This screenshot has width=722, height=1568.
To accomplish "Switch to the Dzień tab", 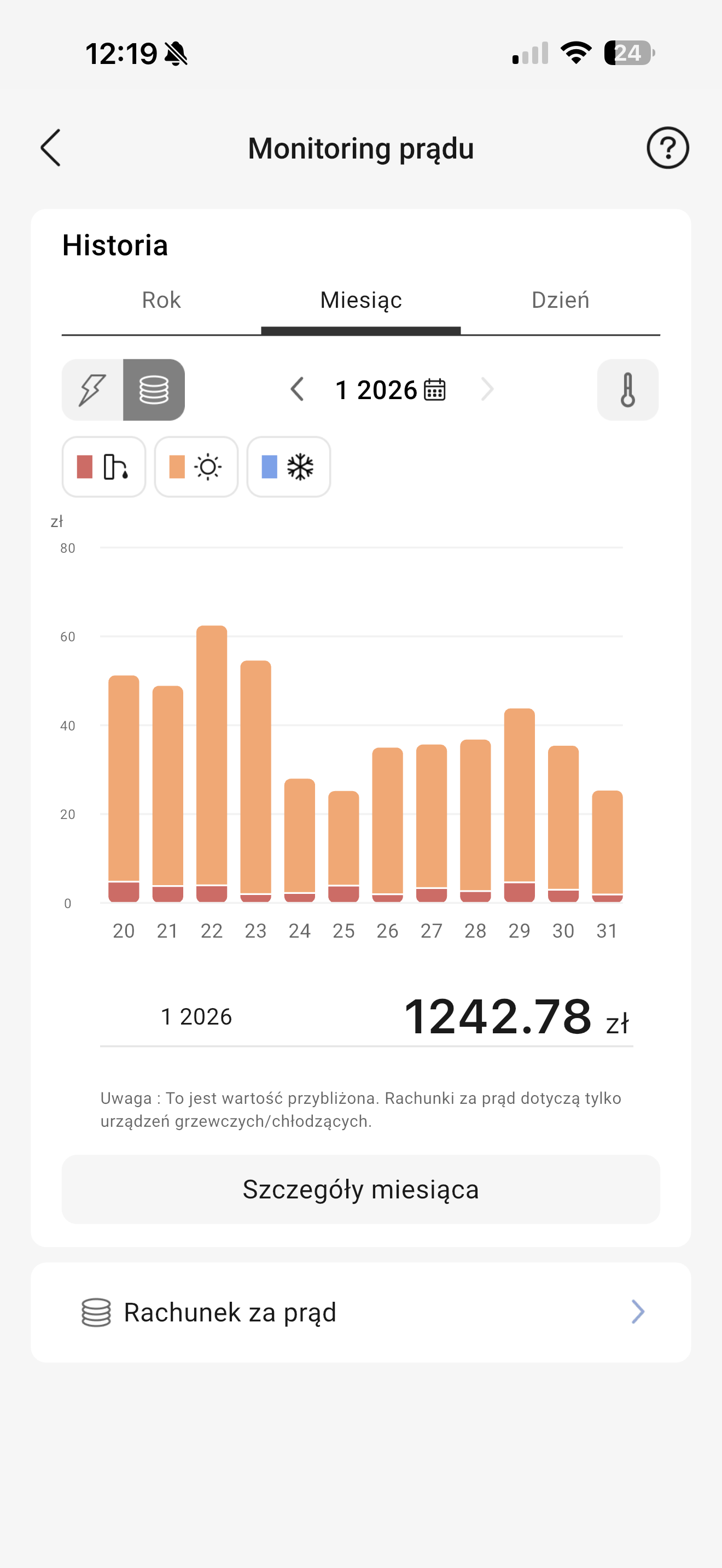I will click(x=560, y=300).
